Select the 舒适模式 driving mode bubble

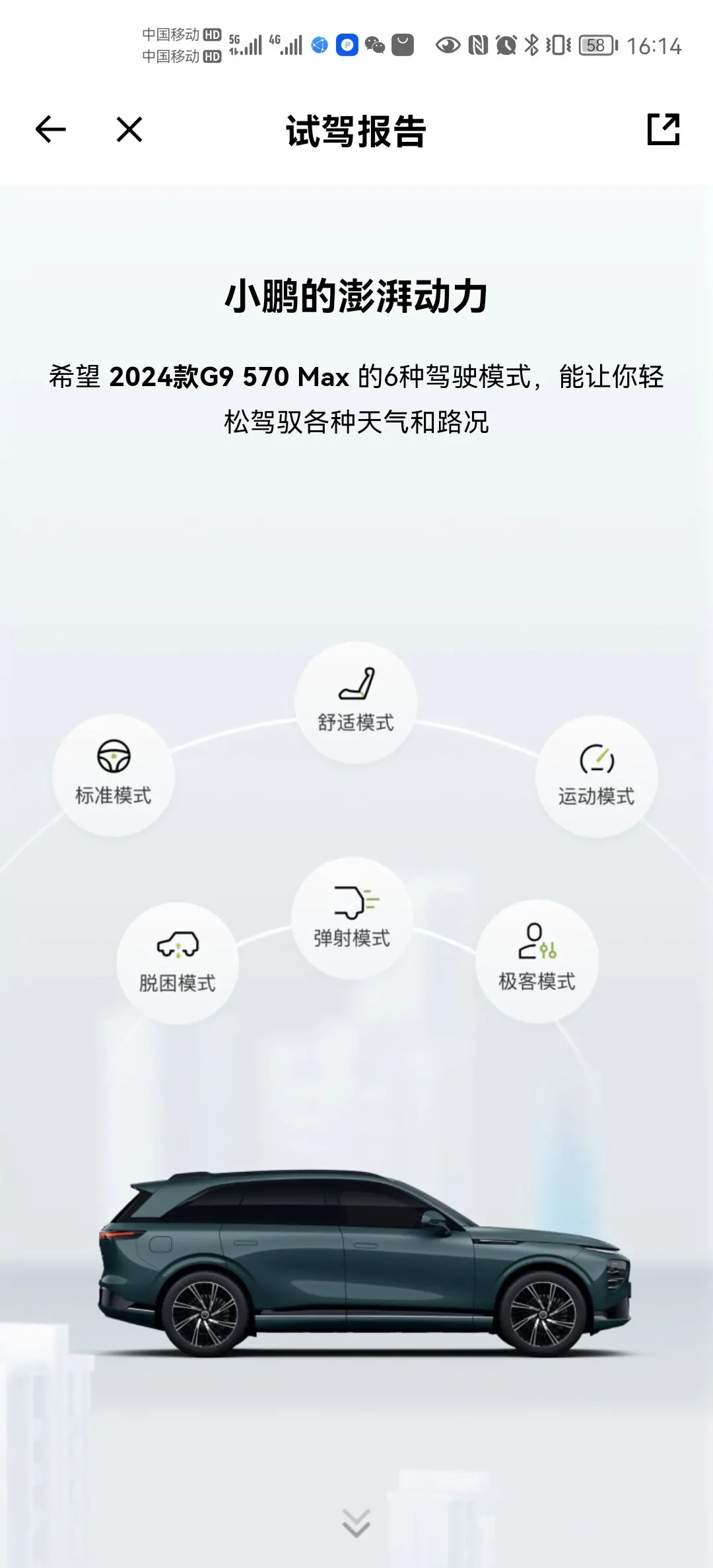356,703
